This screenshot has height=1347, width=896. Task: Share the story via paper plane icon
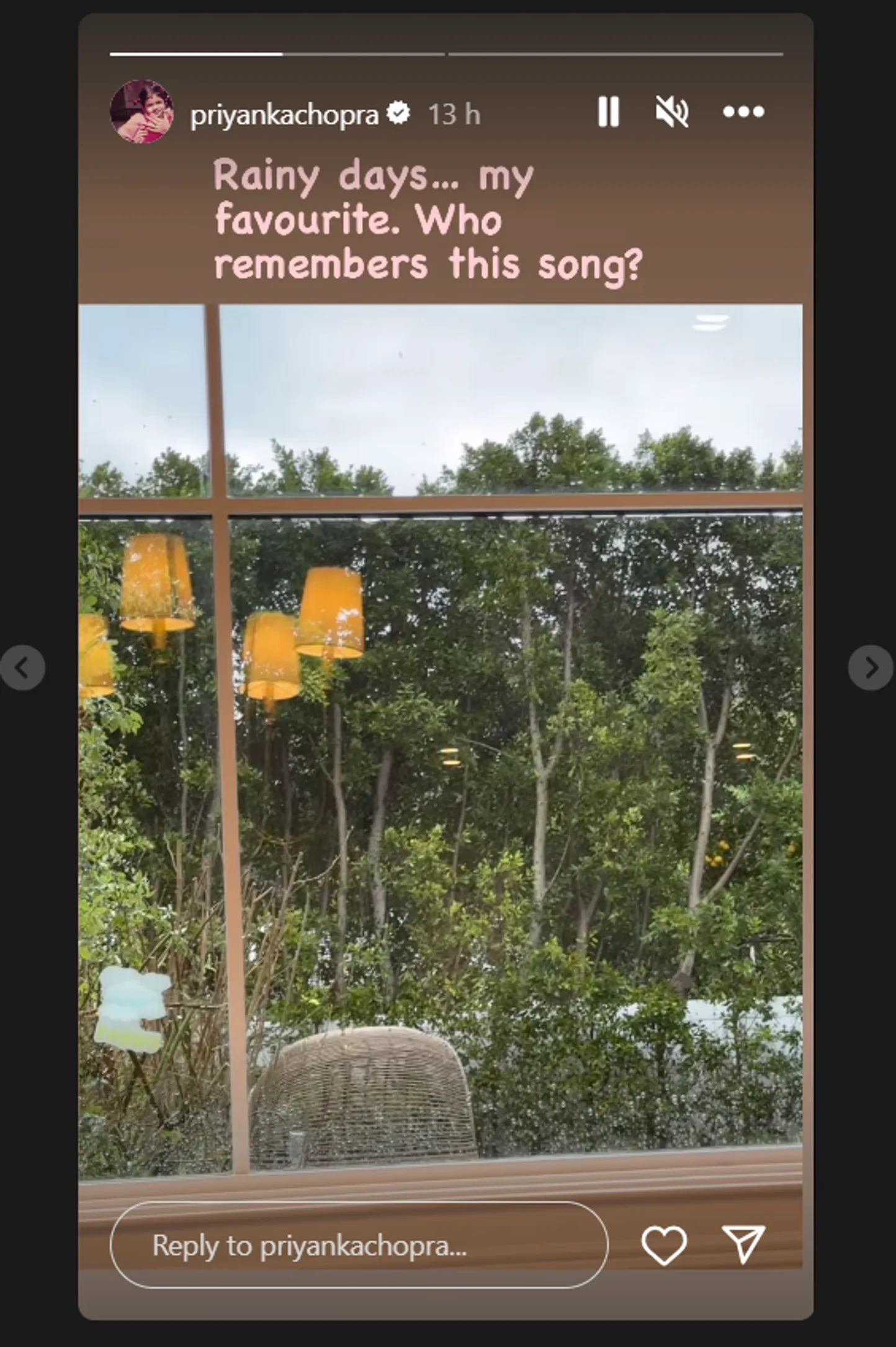pos(743,1244)
